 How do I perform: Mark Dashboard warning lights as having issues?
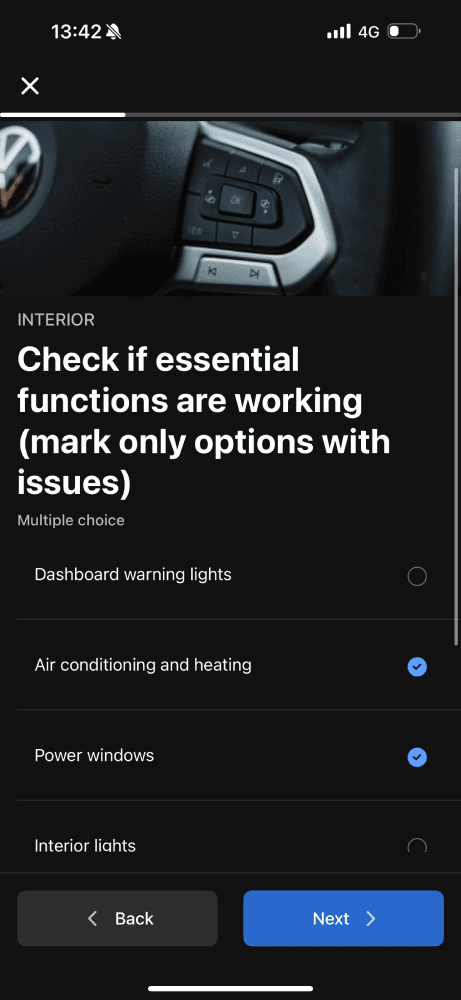(230, 575)
